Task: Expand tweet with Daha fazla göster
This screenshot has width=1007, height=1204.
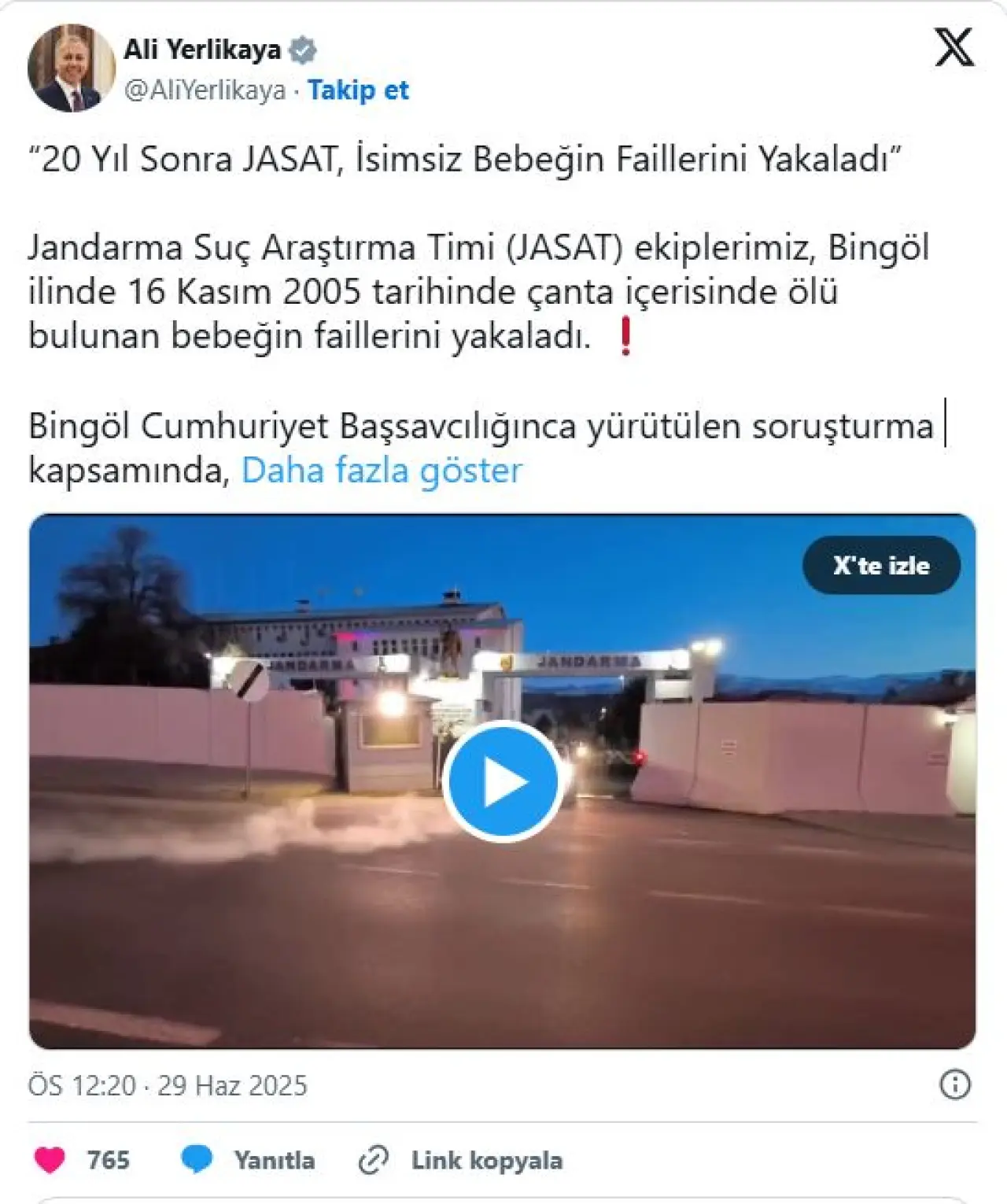Action: coord(382,471)
